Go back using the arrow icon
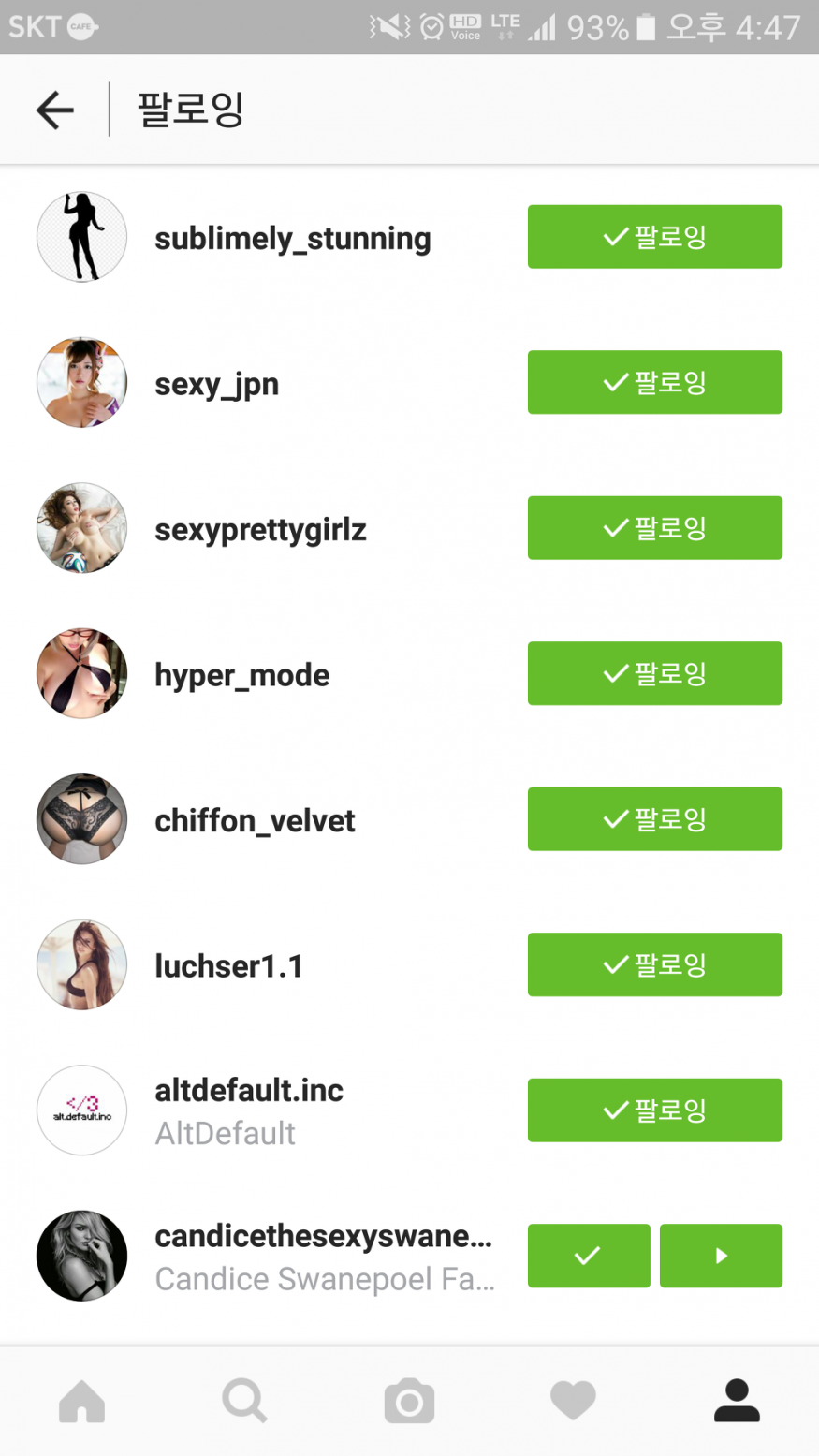Viewport: 819px width, 1456px height. pyautogui.click(x=55, y=110)
